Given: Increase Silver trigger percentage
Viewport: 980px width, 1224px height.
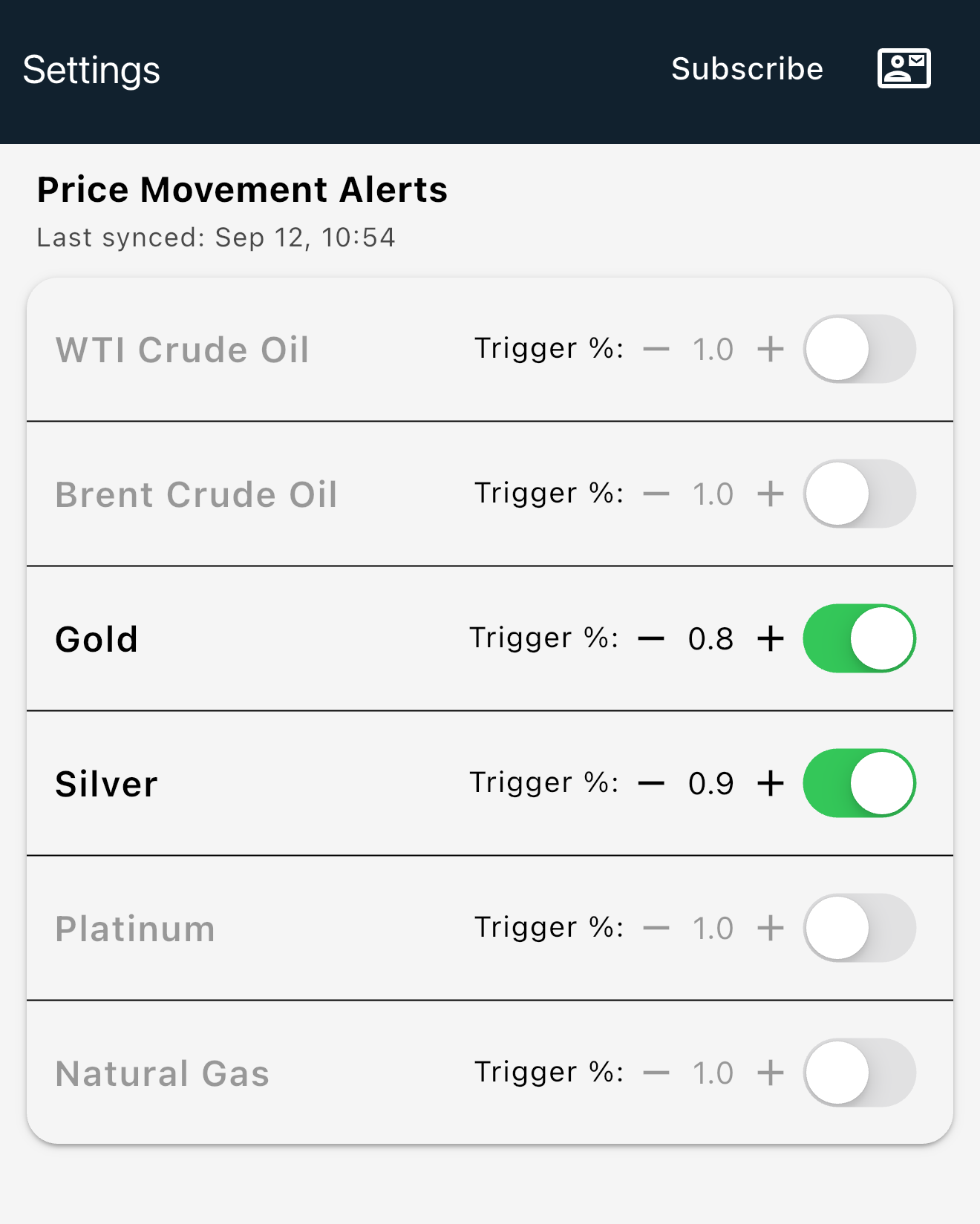Looking at the screenshot, I should point(771,783).
